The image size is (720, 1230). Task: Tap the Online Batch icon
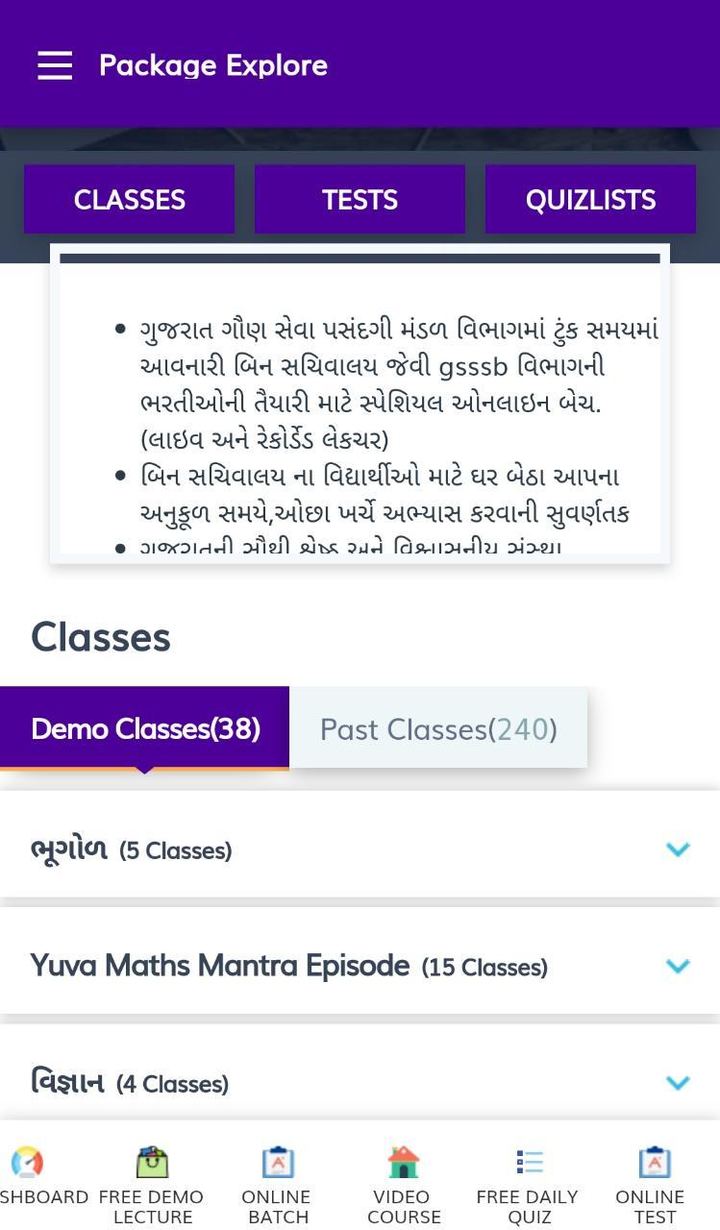[278, 1163]
